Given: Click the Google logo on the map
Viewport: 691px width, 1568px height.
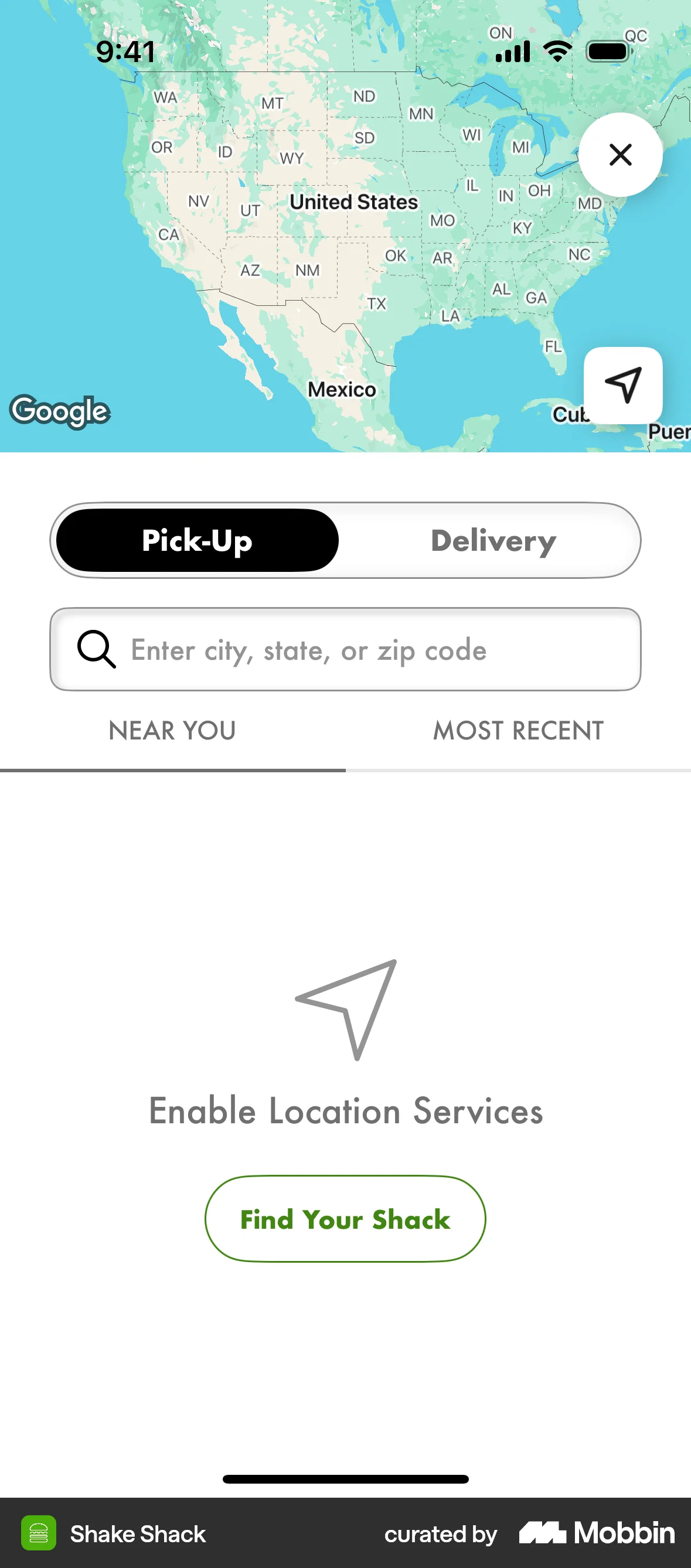Looking at the screenshot, I should tap(61, 411).
